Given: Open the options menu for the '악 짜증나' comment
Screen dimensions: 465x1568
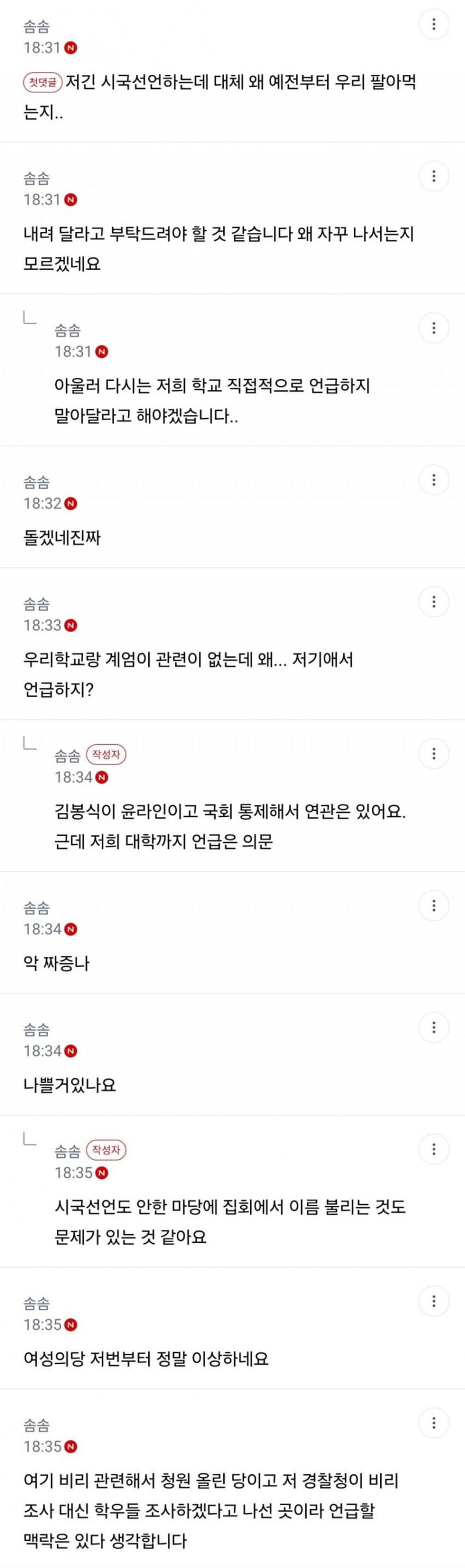Looking at the screenshot, I should 434,906.
